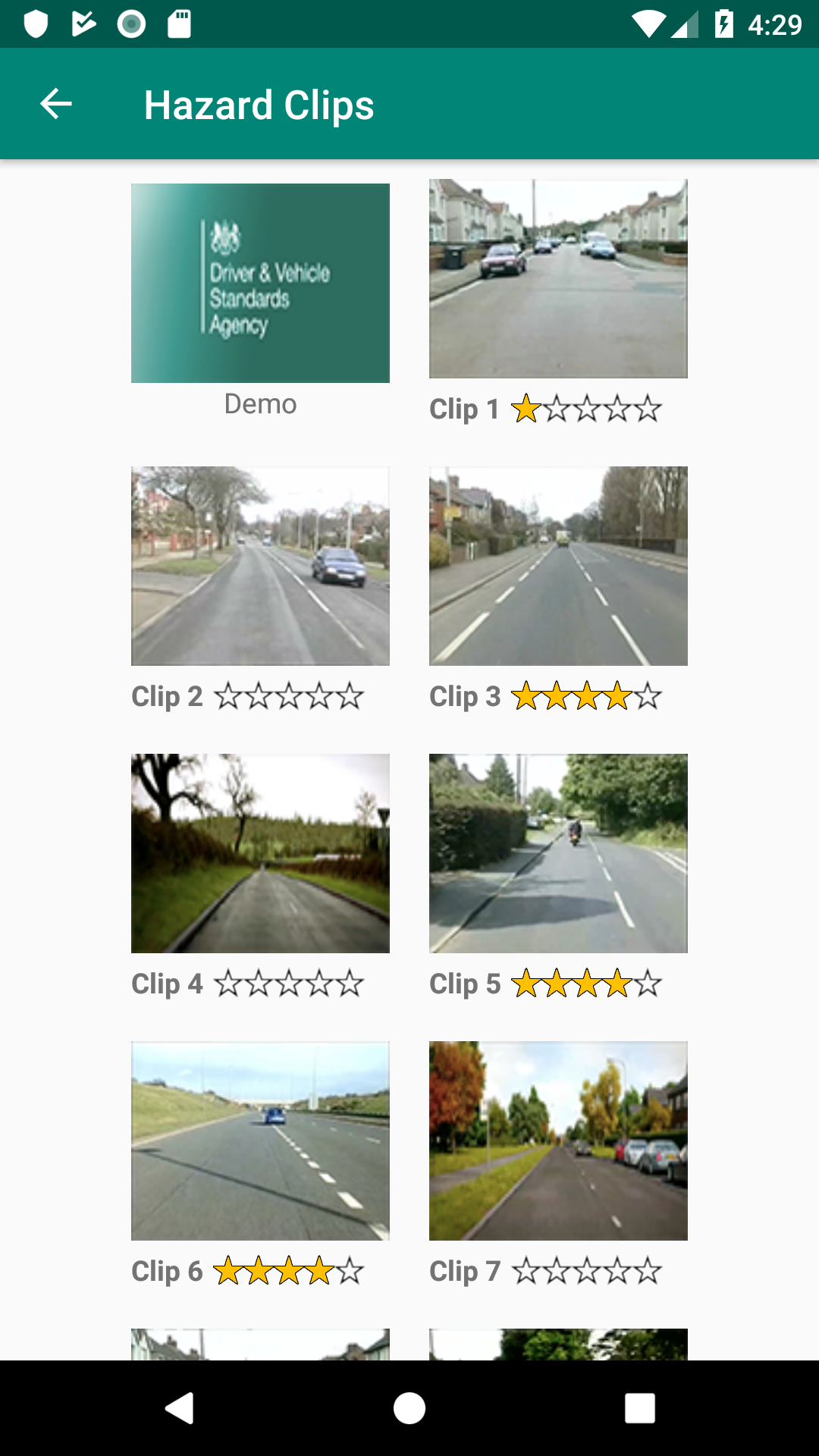
Task: Tap the back arrow in the toolbar
Action: [55, 104]
